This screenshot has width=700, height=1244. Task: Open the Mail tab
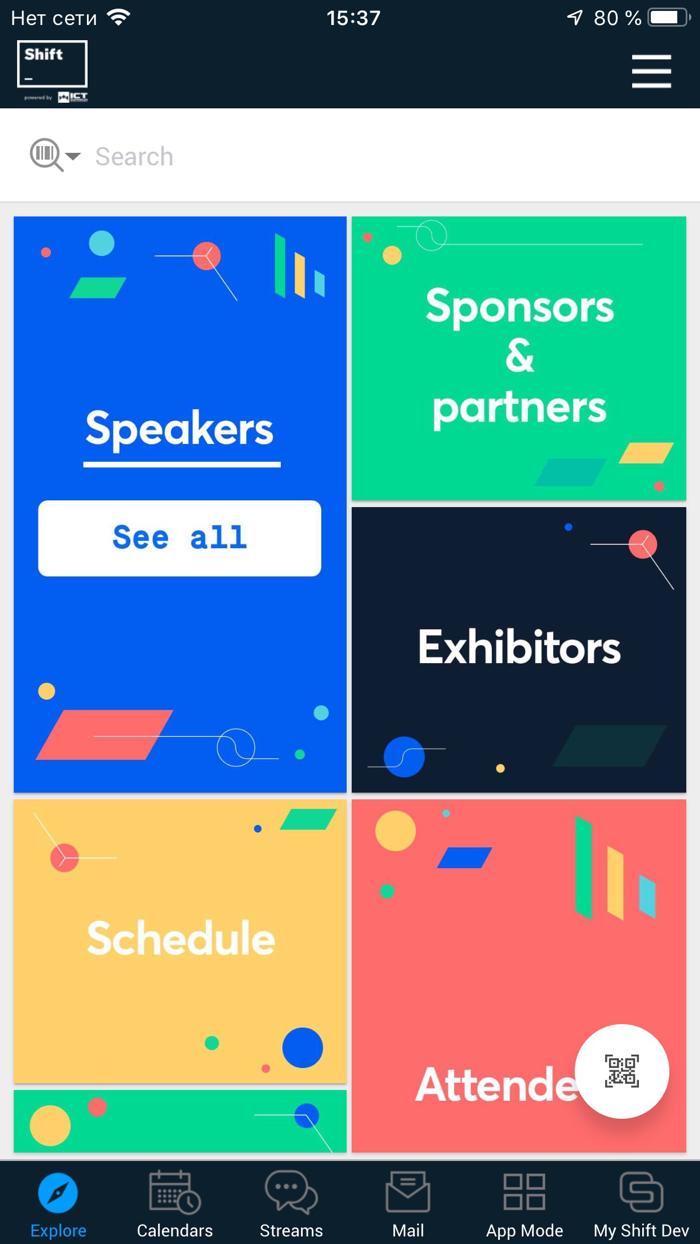point(408,1204)
